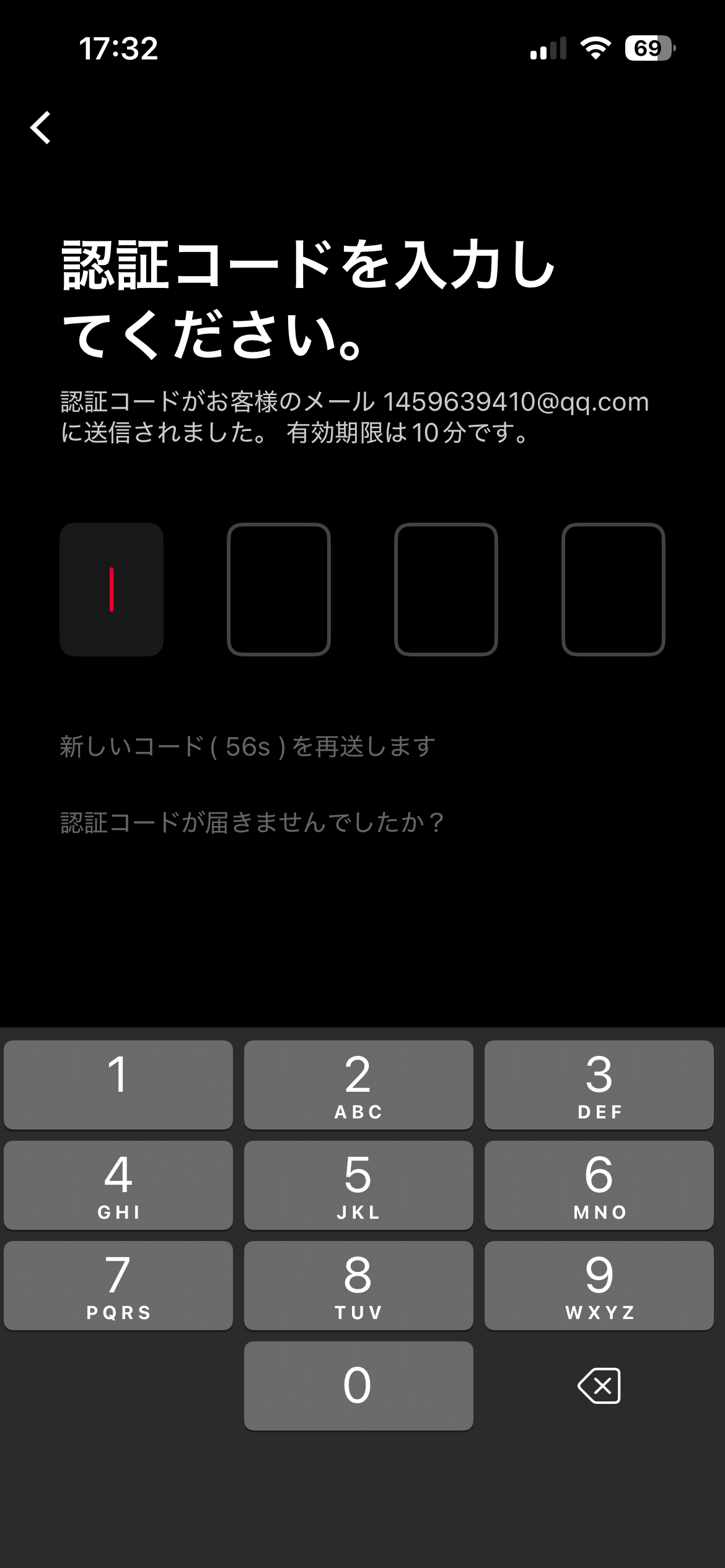The width and height of the screenshot is (725, 1568).
Task: Tap the resend new code link
Action: tap(248, 746)
